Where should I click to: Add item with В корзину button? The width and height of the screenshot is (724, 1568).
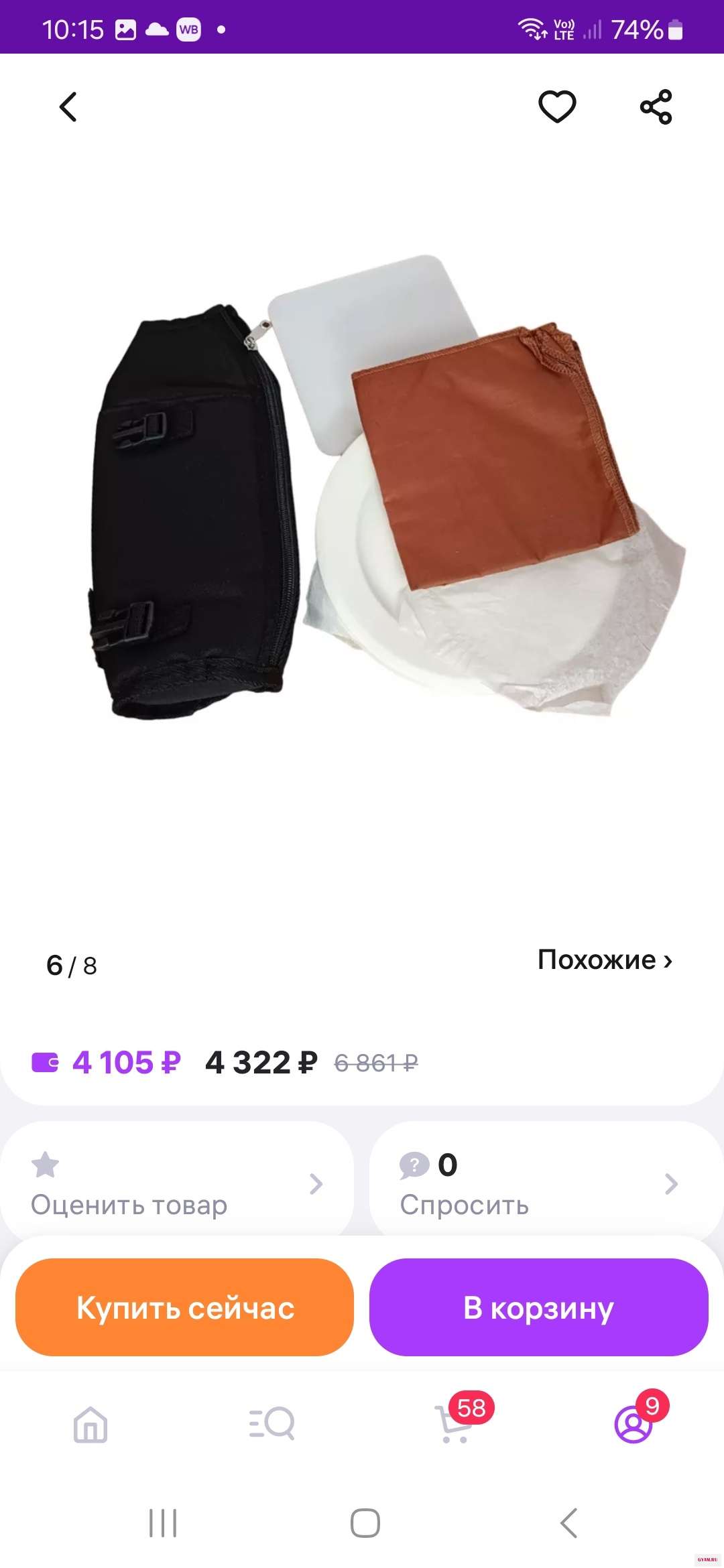(x=538, y=1308)
